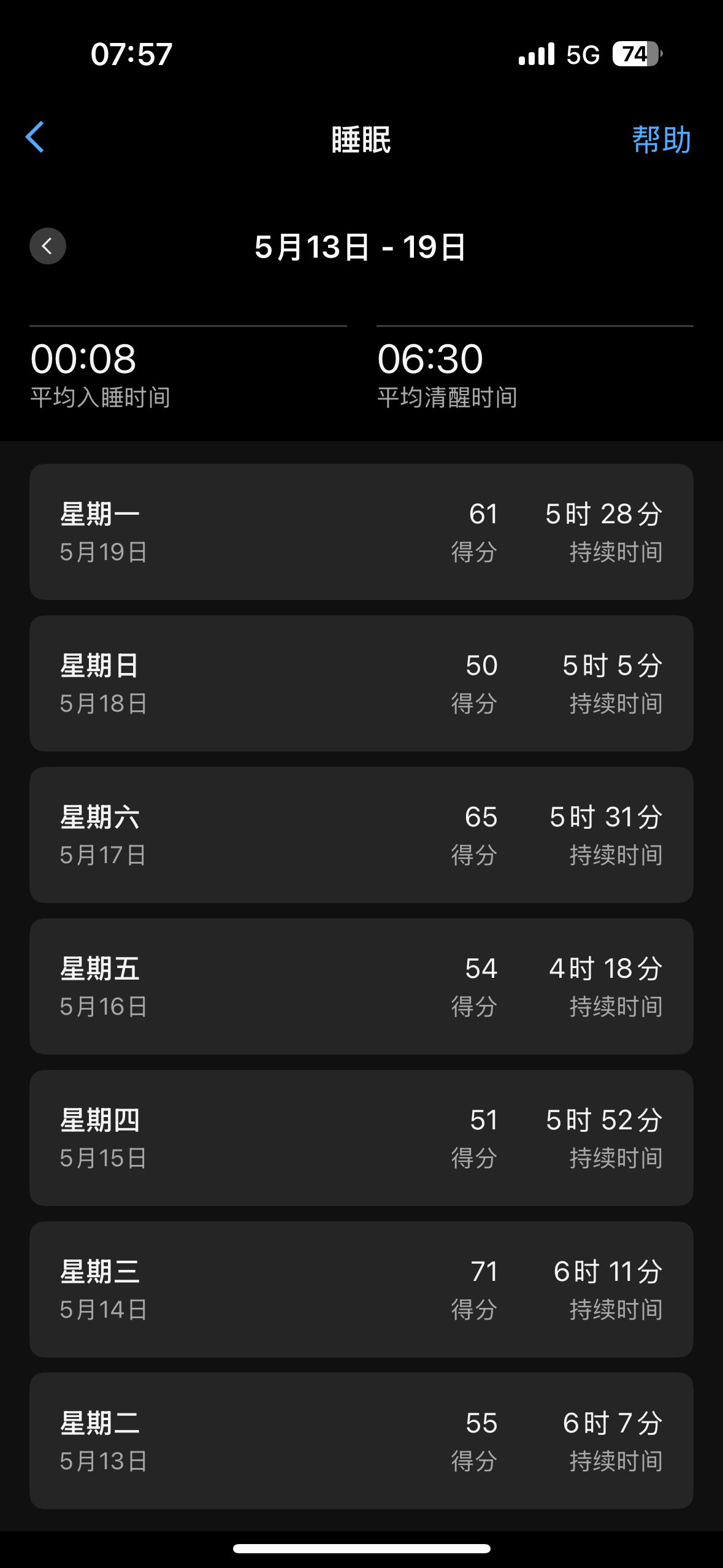View the 星期五 5月16日 sleep record

(x=361, y=986)
